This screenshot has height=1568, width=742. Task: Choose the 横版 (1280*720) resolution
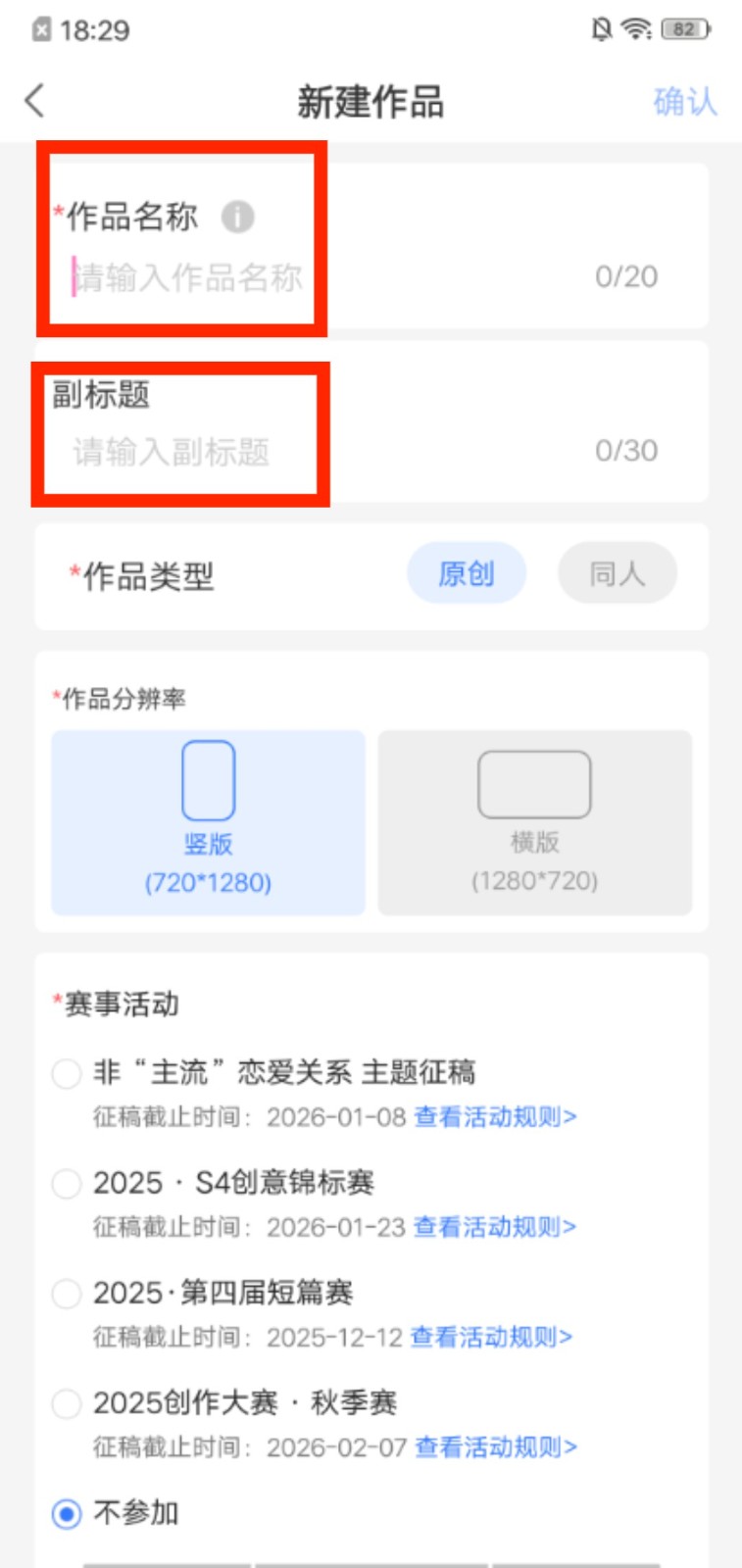point(534,821)
